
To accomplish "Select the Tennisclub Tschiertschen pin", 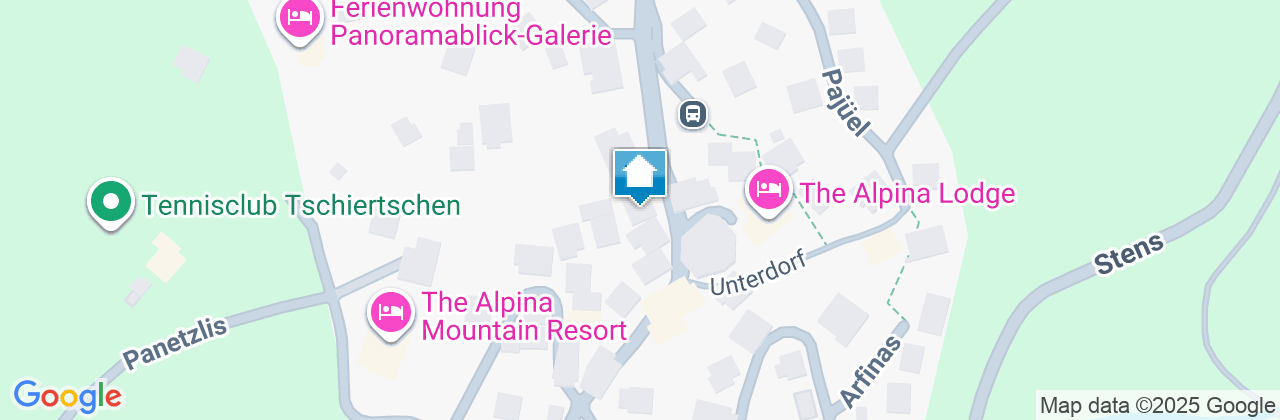I will tap(111, 203).
